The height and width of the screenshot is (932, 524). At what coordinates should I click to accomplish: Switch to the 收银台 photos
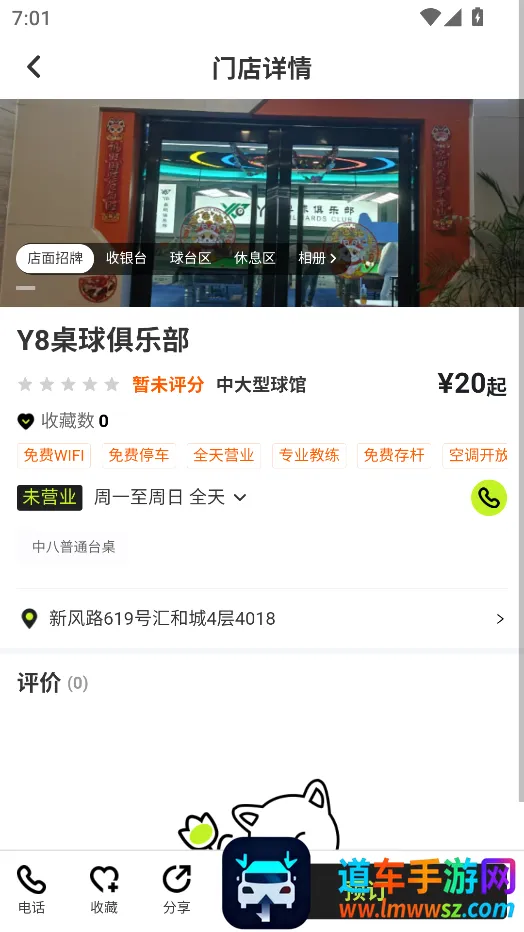pyautogui.click(x=126, y=258)
